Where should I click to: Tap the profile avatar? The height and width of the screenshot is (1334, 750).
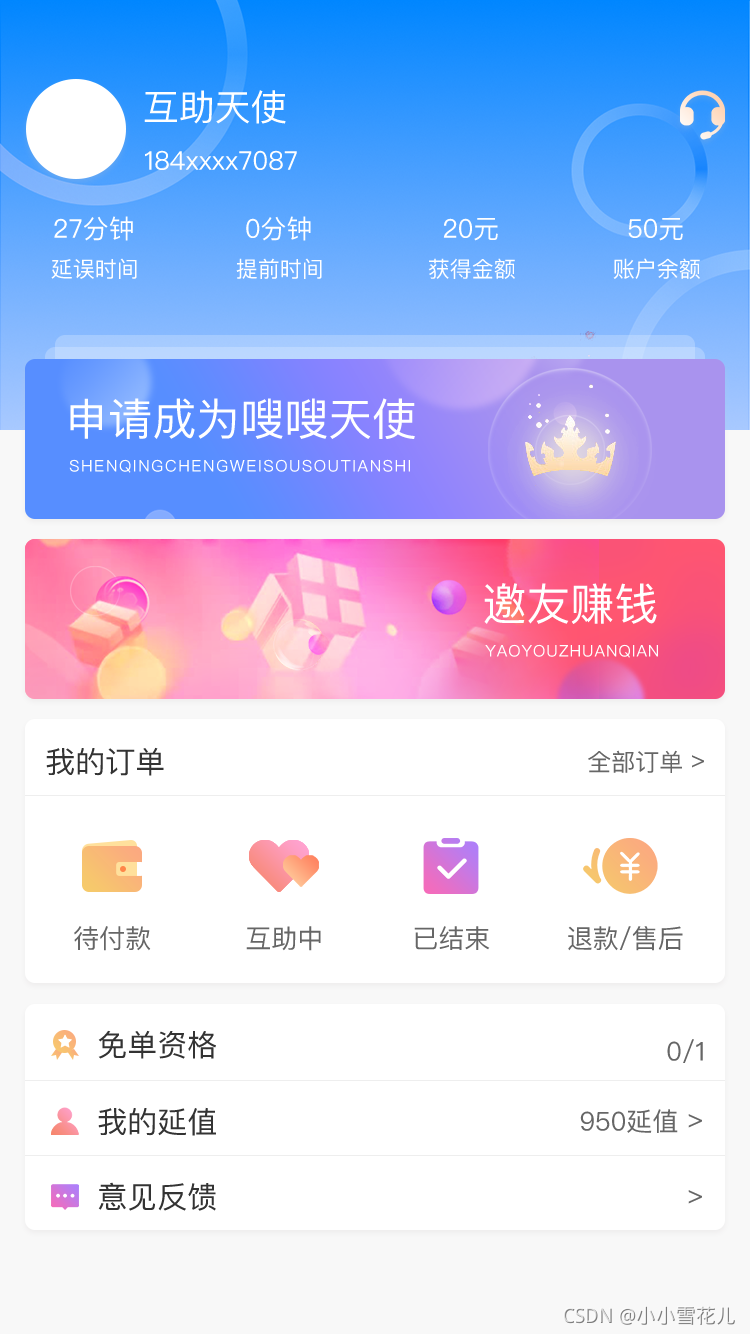pyautogui.click(x=76, y=129)
